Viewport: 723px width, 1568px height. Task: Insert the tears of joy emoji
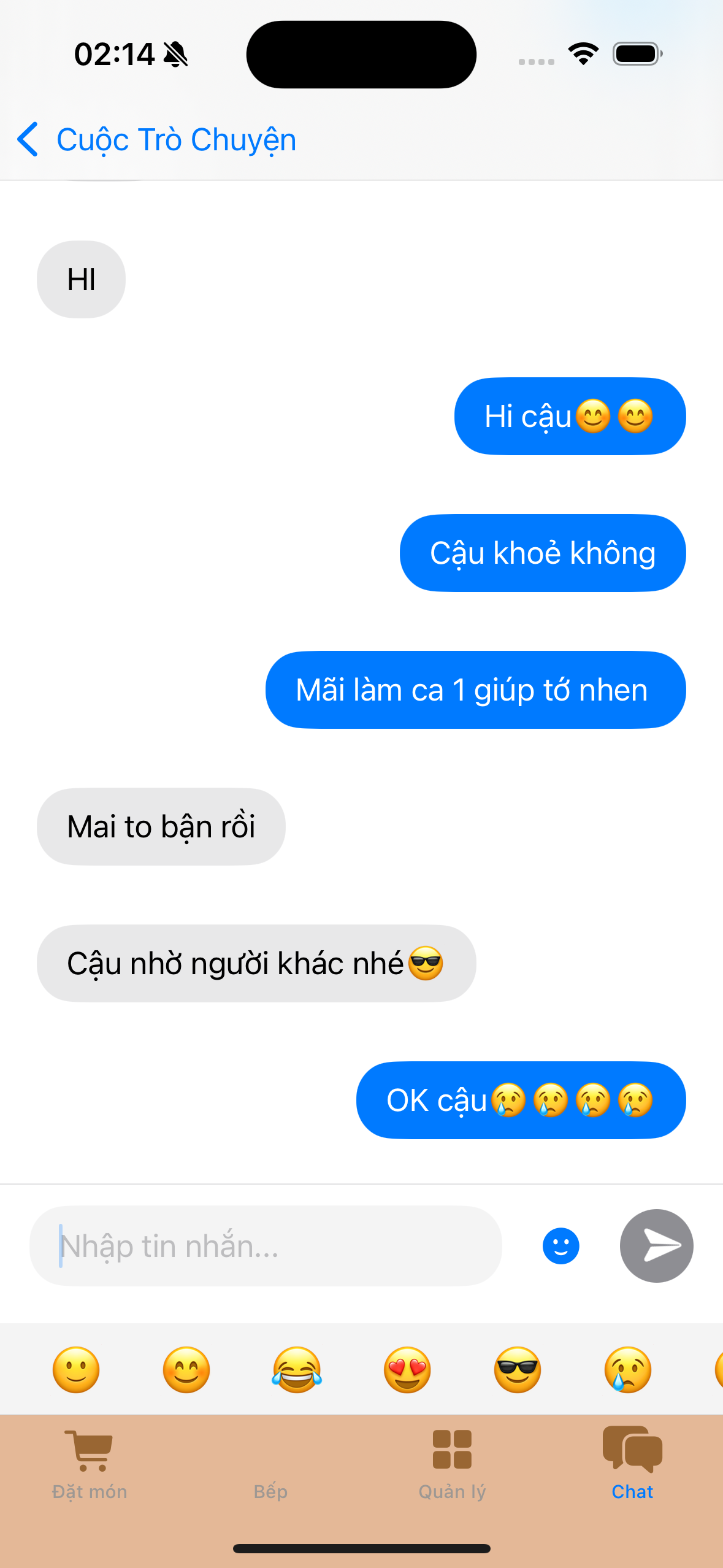click(x=297, y=1370)
